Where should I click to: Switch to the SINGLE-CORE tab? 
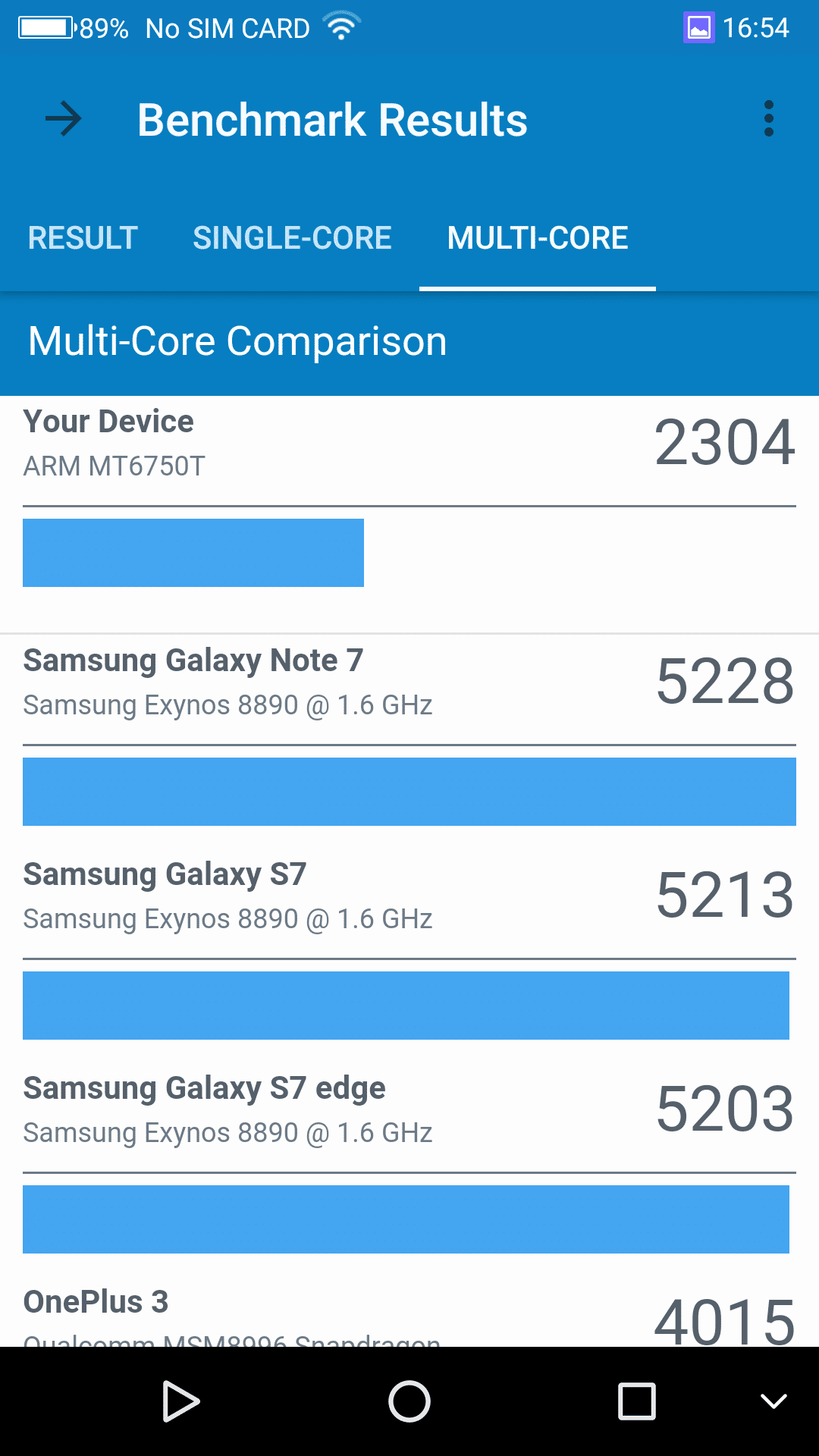(292, 238)
